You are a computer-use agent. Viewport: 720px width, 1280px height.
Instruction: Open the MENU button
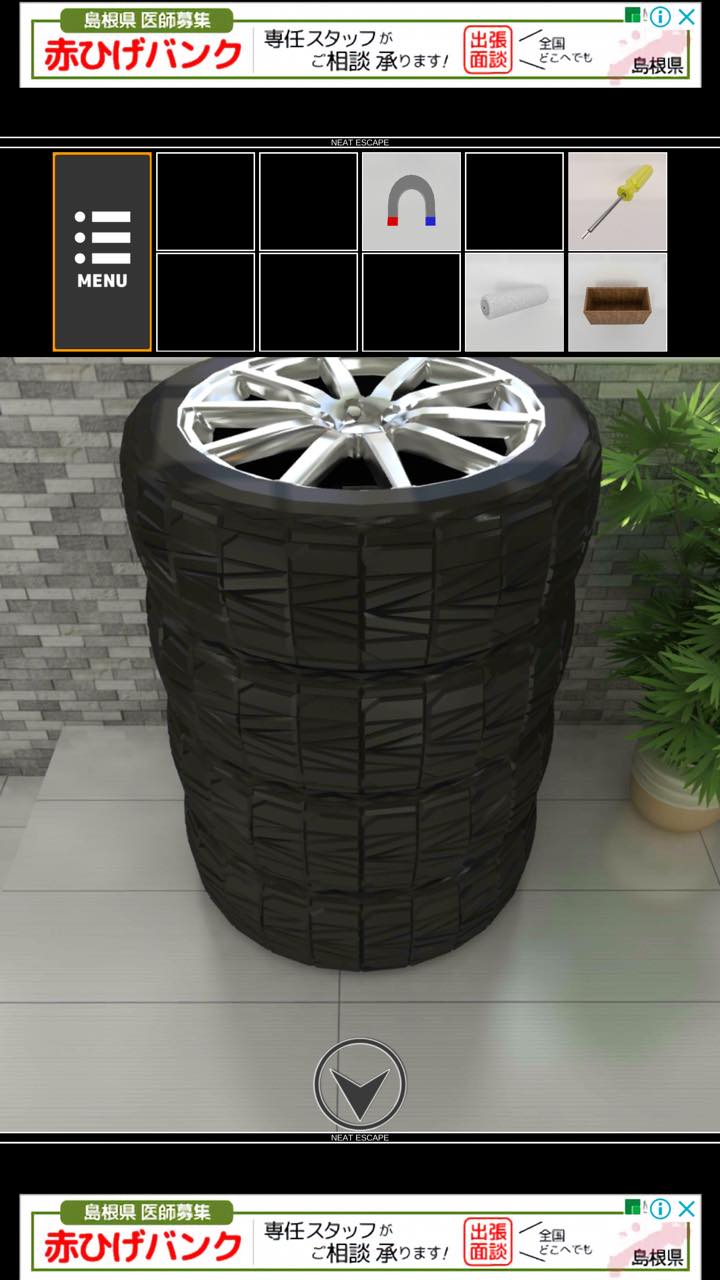102,252
